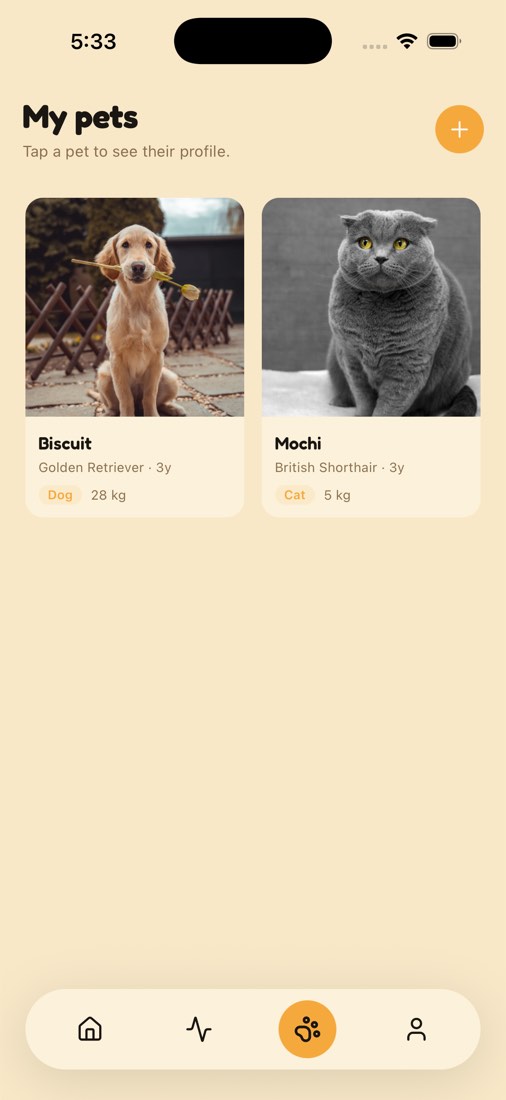The image size is (506, 1100).
Task: Open Mochi's pet profile card
Action: (x=371, y=357)
